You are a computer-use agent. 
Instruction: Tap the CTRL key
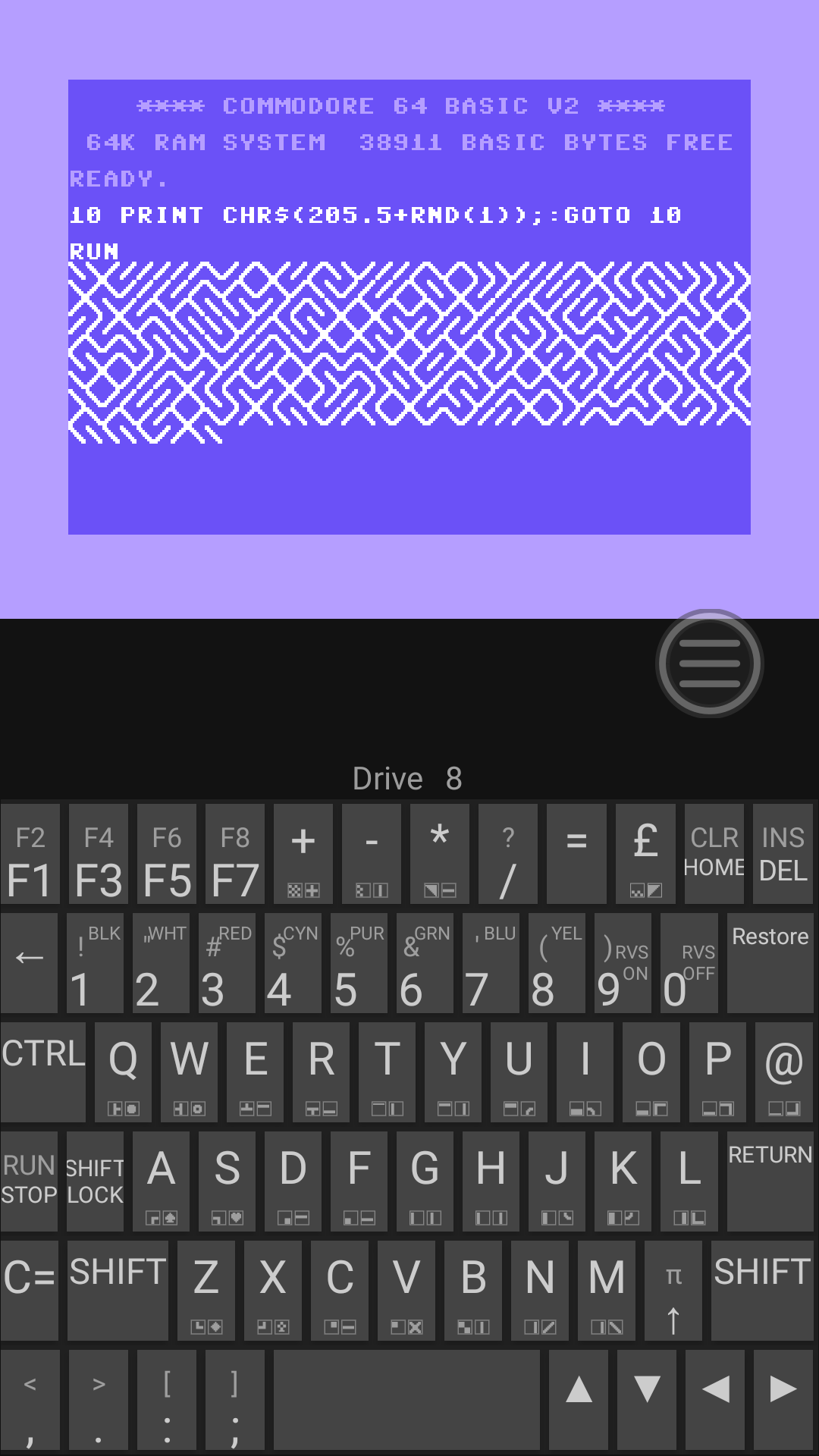coord(42,1072)
